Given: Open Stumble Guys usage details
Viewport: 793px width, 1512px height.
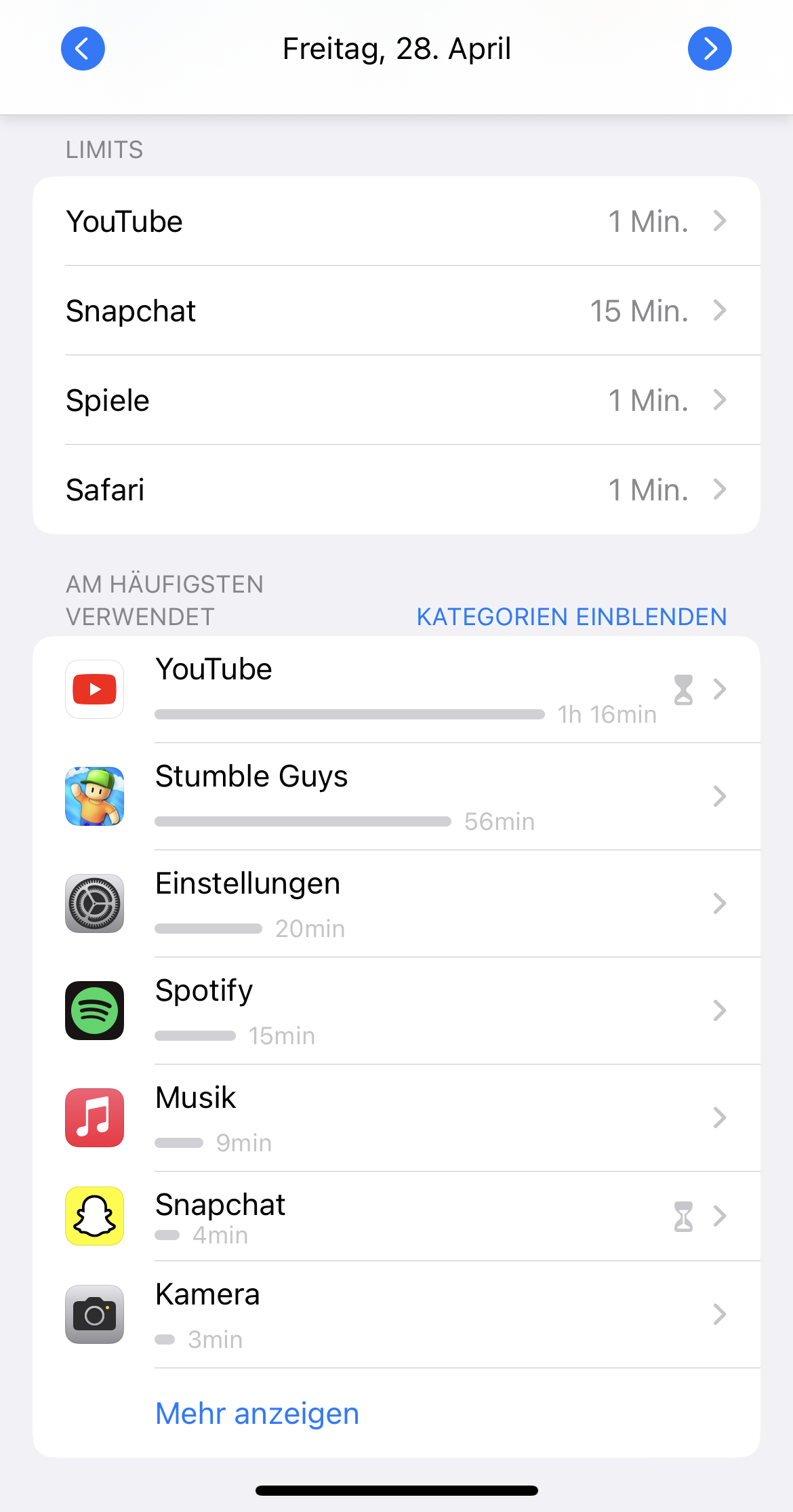Looking at the screenshot, I should [x=396, y=797].
